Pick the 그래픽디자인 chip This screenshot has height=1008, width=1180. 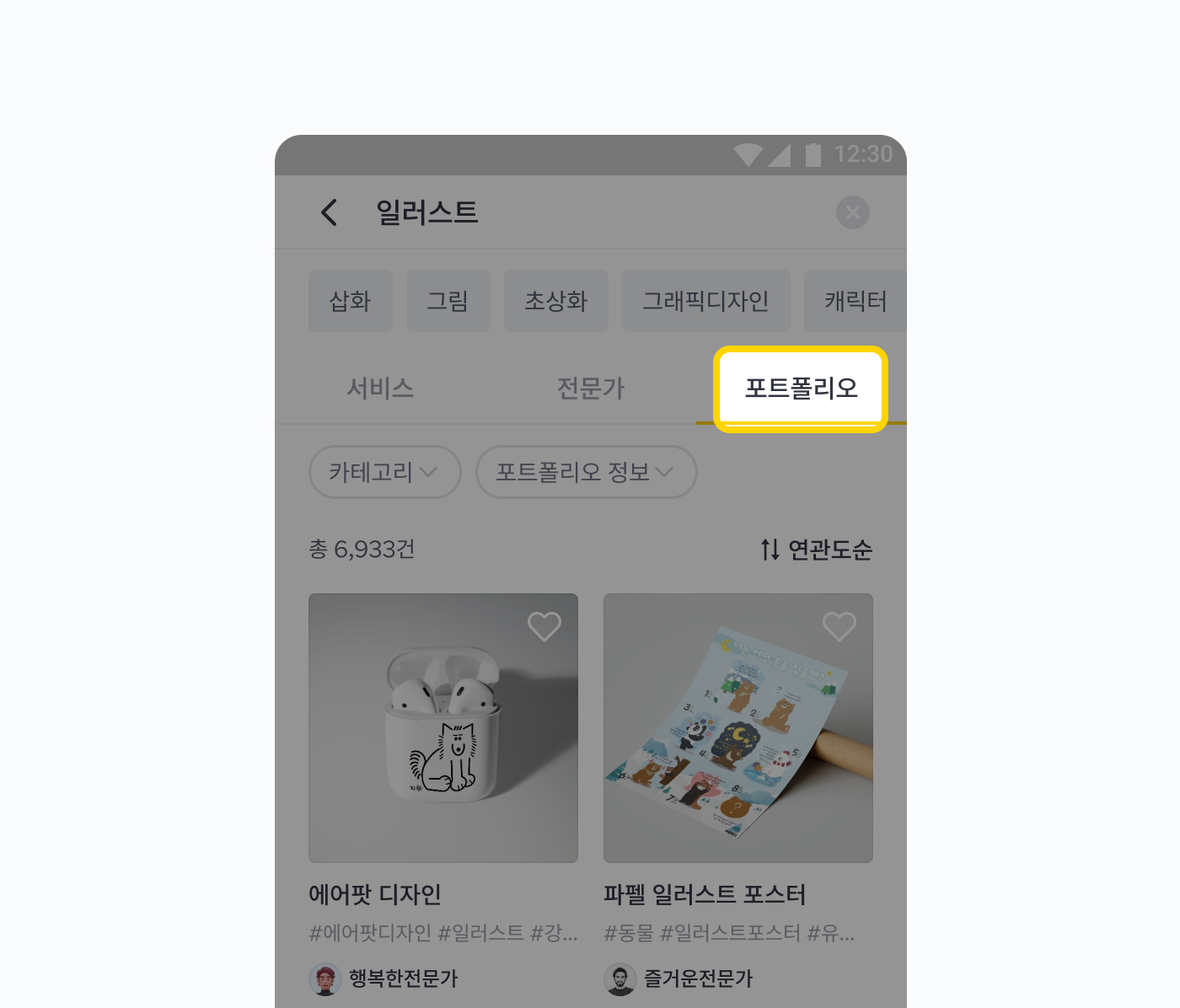pyautogui.click(x=705, y=301)
